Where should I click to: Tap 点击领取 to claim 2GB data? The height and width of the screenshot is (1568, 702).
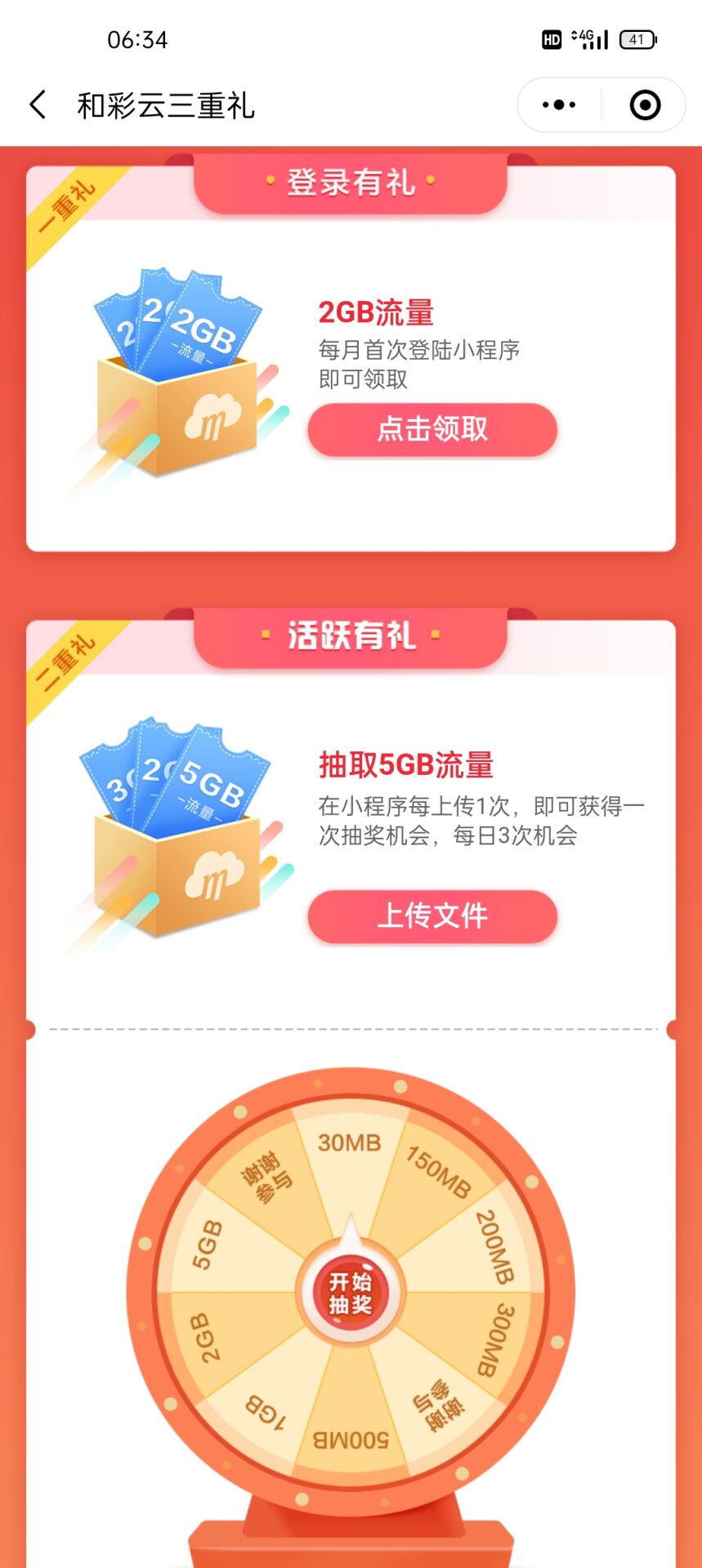(x=432, y=429)
